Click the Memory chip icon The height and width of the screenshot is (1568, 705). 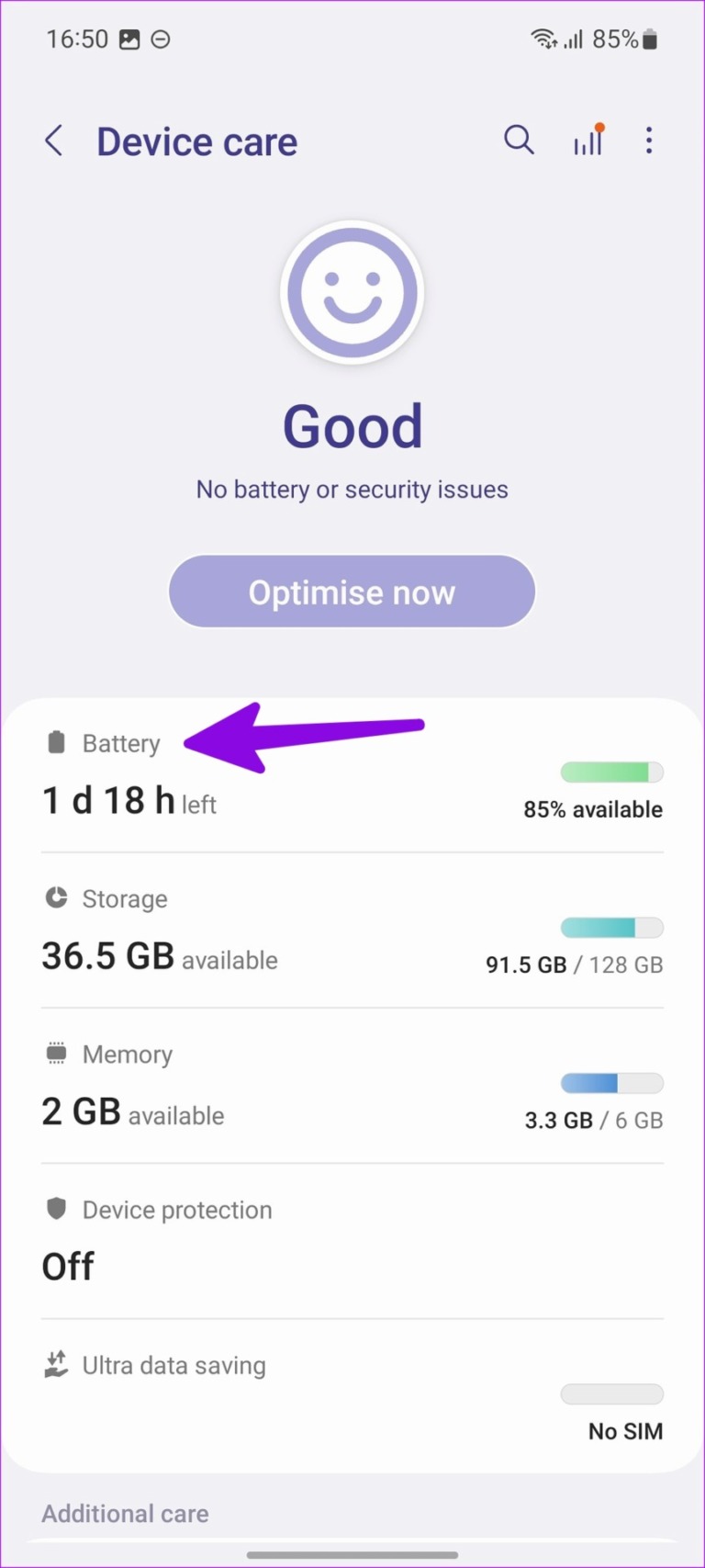click(56, 1053)
